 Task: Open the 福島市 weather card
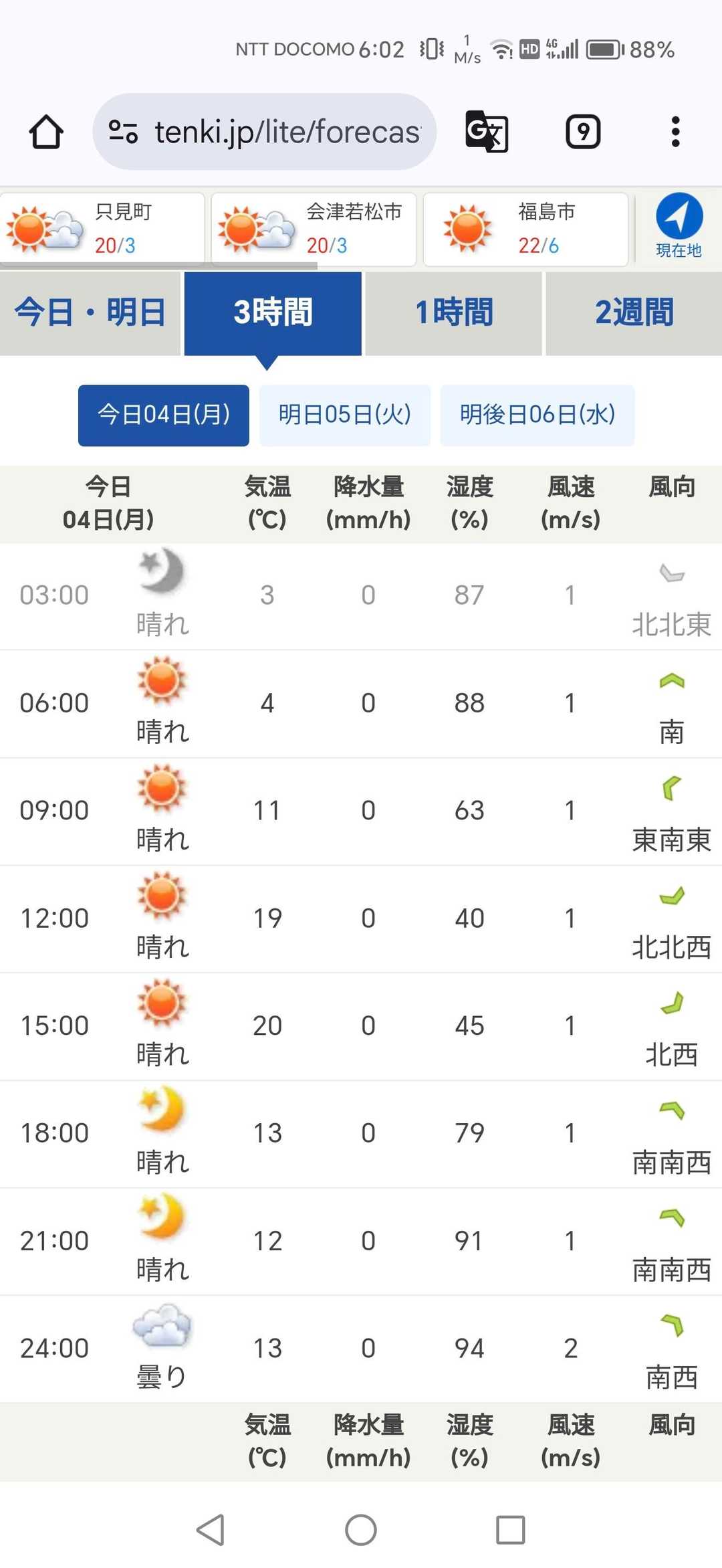click(x=525, y=229)
